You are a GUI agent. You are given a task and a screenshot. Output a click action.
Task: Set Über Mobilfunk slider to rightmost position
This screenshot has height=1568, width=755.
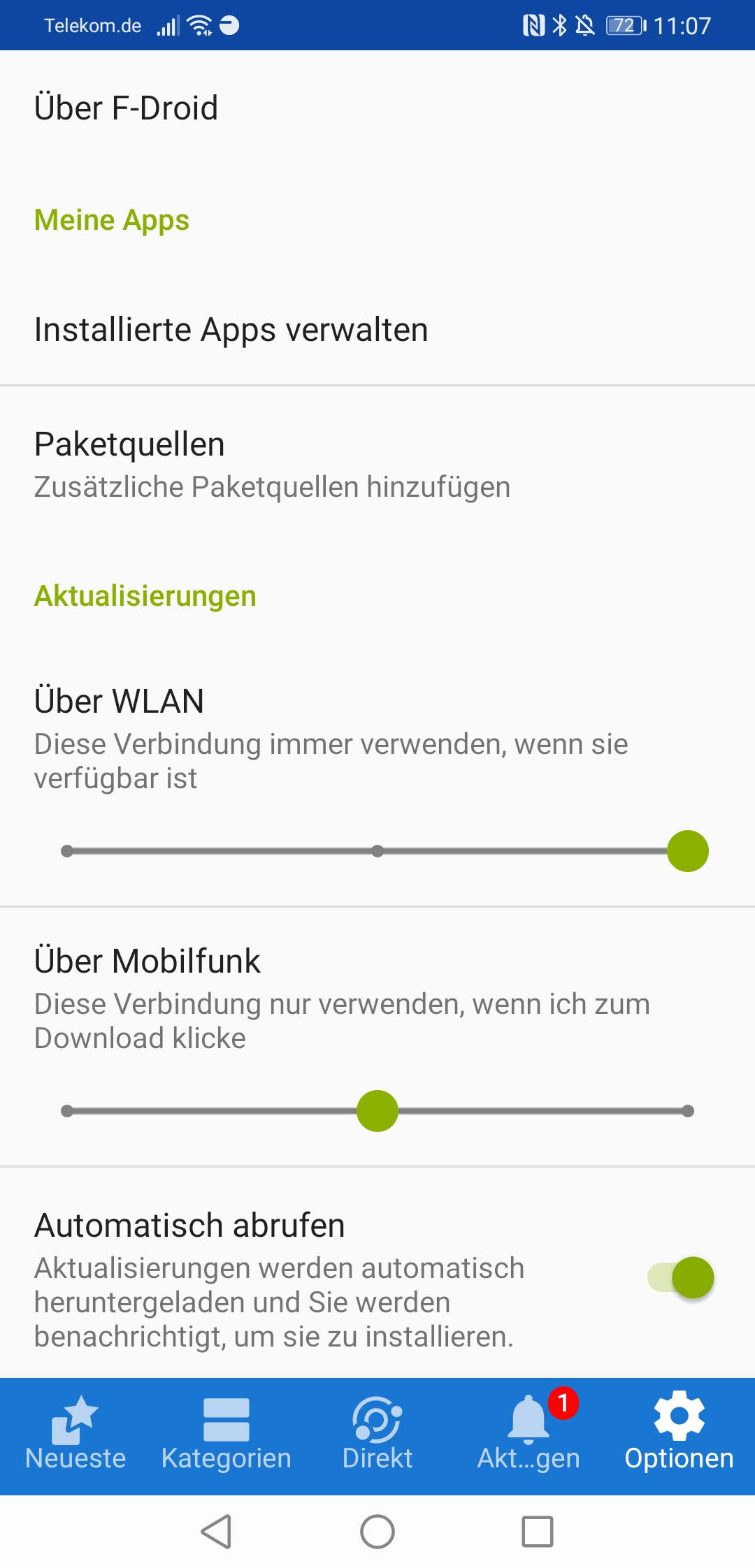pos(688,1111)
